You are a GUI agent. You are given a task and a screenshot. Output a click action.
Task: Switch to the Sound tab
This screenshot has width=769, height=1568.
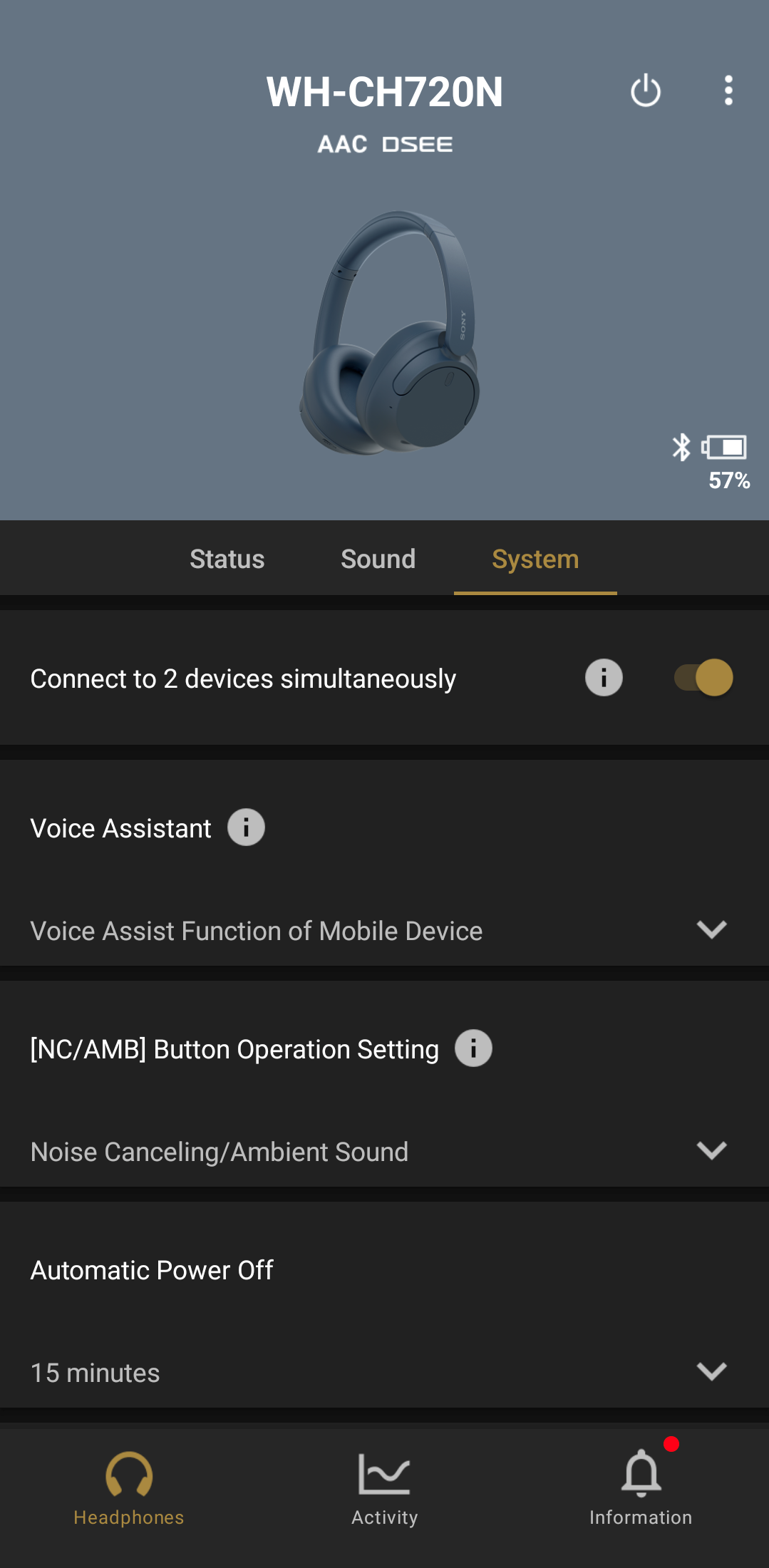(x=378, y=559)
